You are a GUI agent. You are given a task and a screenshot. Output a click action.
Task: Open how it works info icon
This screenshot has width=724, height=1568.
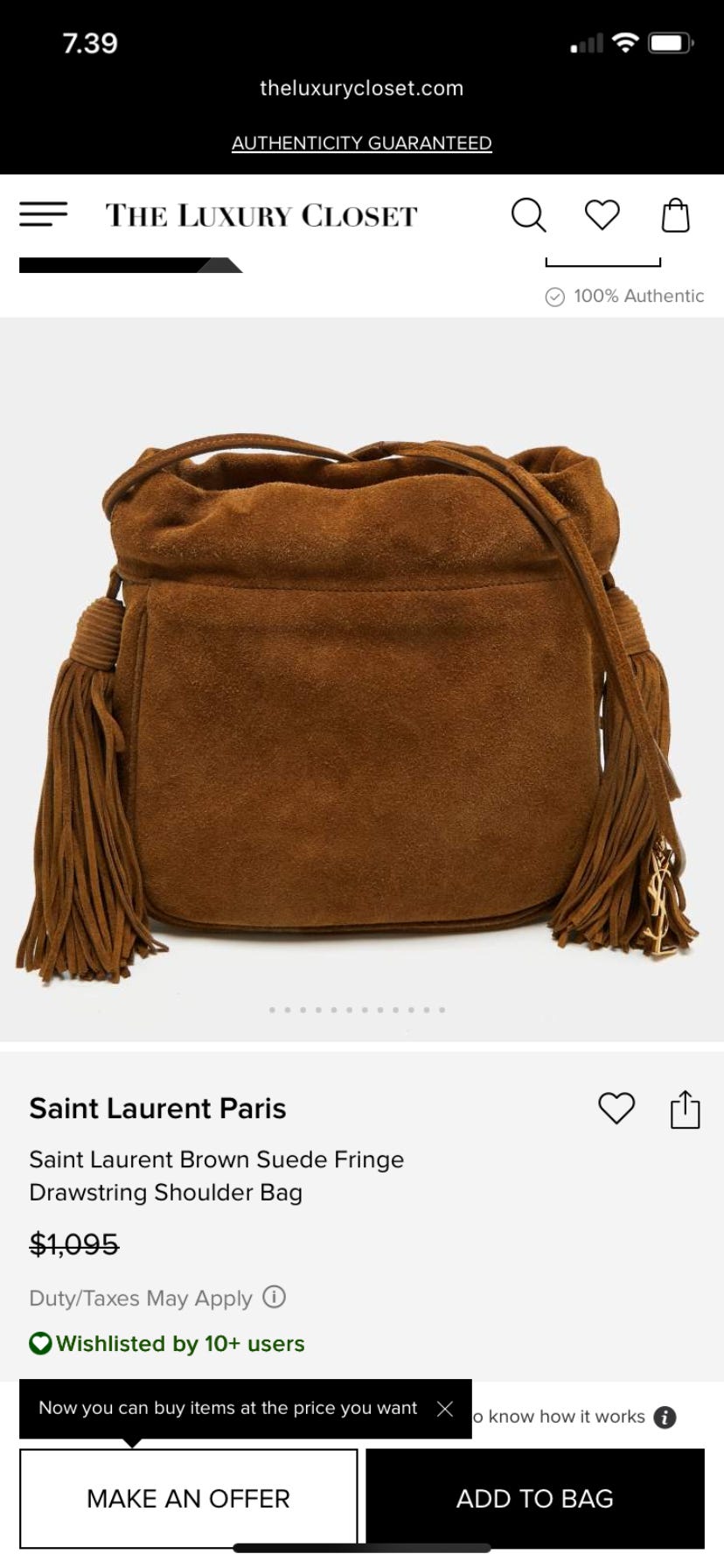click(665, 1417)
